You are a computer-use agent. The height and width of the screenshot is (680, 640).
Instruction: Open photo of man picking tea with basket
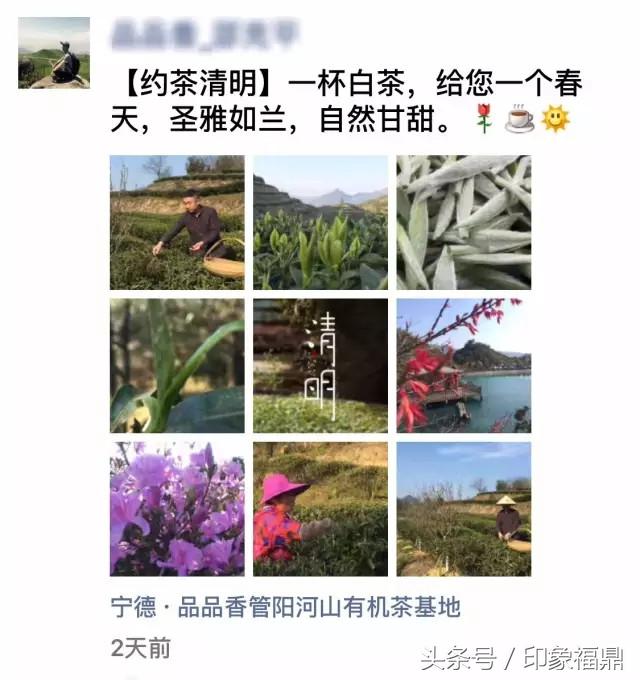(177, 222)
